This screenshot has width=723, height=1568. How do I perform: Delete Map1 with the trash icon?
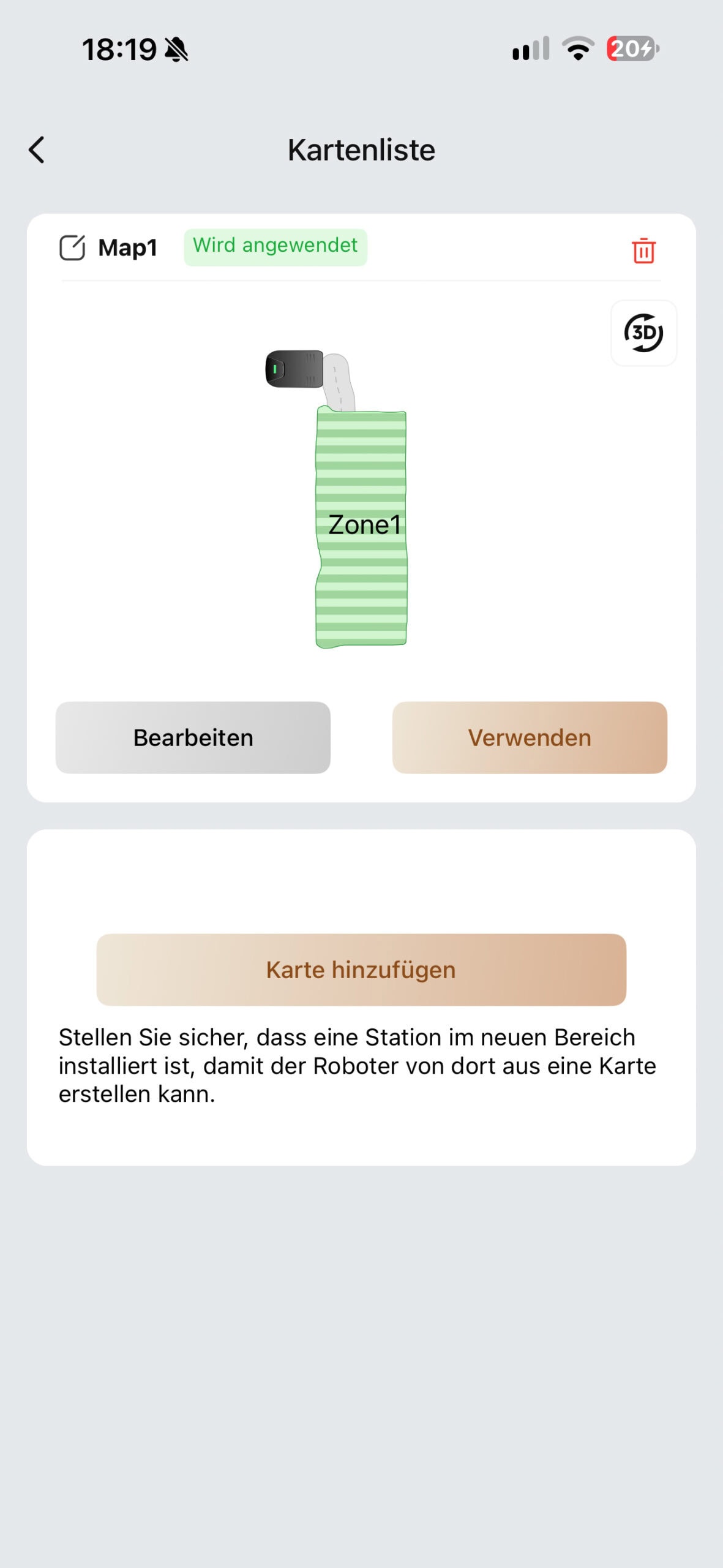coord(643,250)
